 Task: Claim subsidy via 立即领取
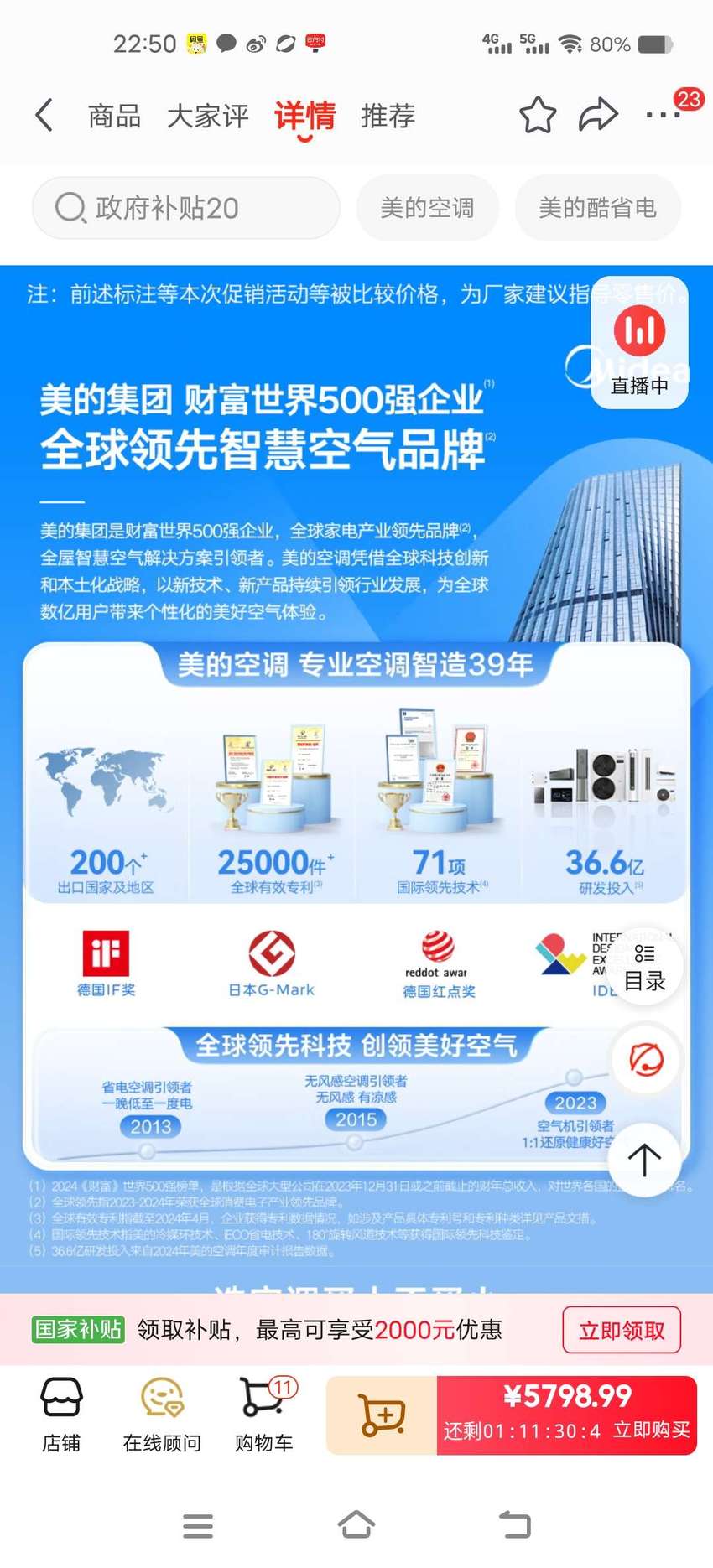[x=622, y=1330]
